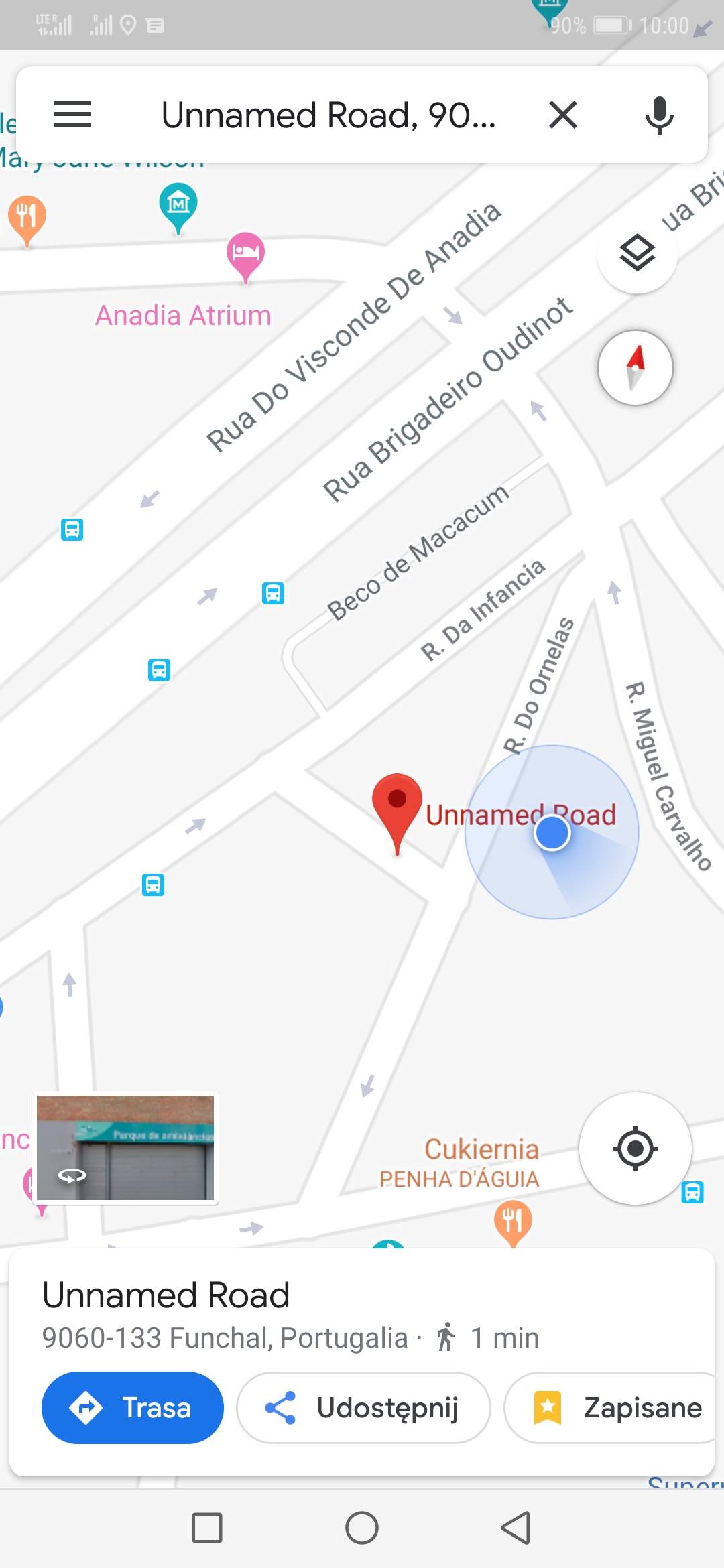The height and width of the screenshot is (1568, 724).
Task: Get directions with the Trasa button
Action: click(133, 1407)
